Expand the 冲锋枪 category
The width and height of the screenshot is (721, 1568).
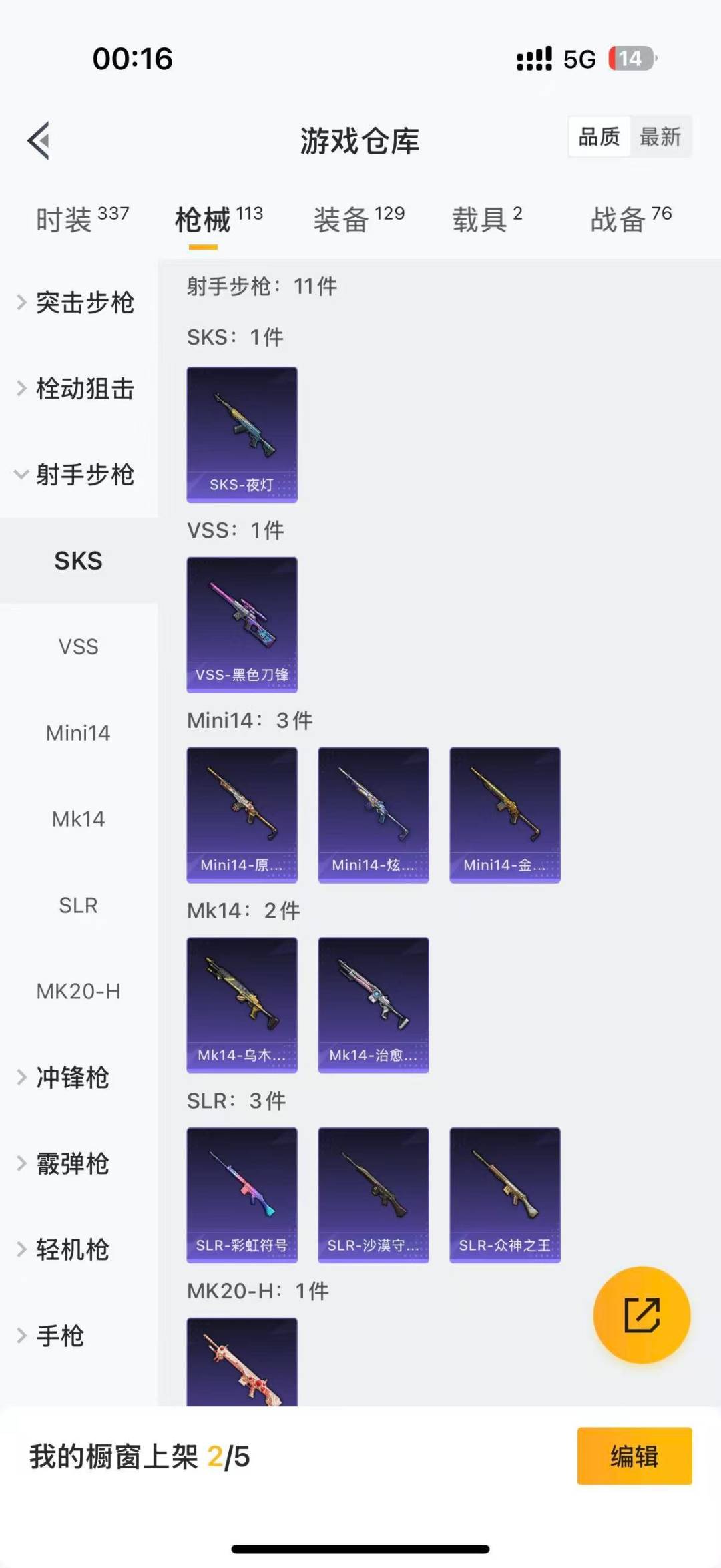(71, 1077)
